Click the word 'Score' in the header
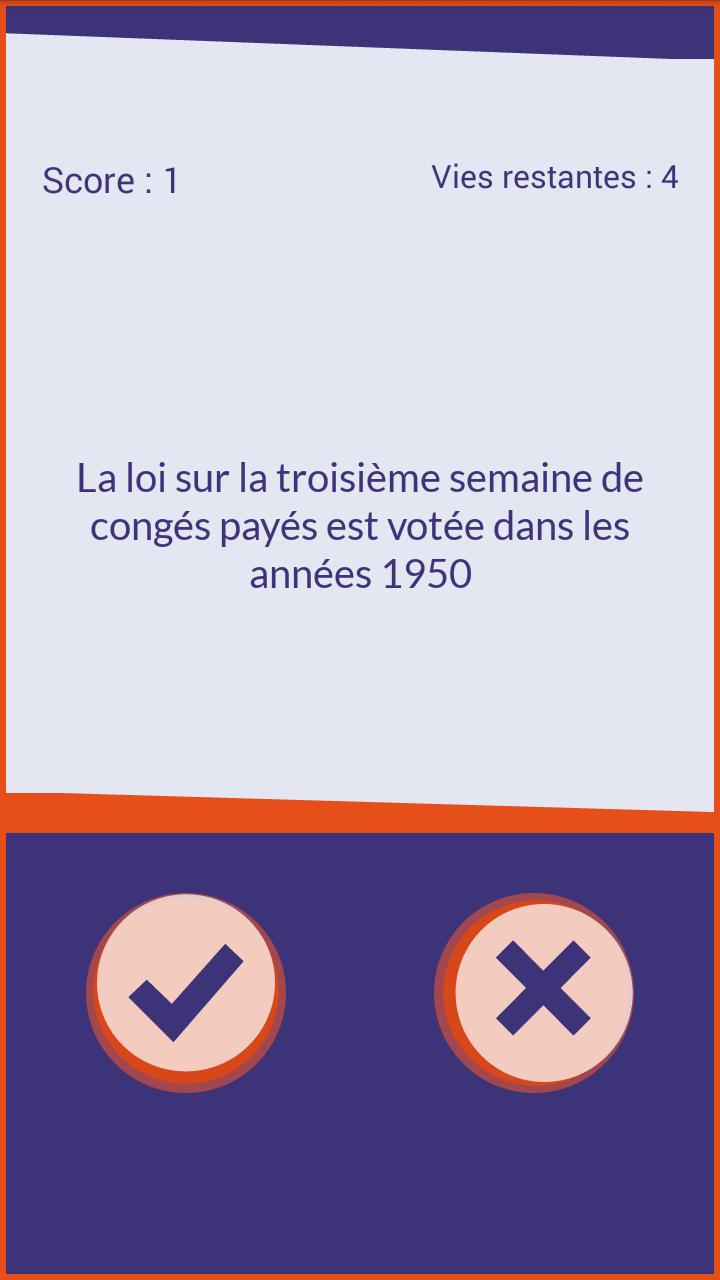This screenshot has height=1280, width=720. [85, 180]
